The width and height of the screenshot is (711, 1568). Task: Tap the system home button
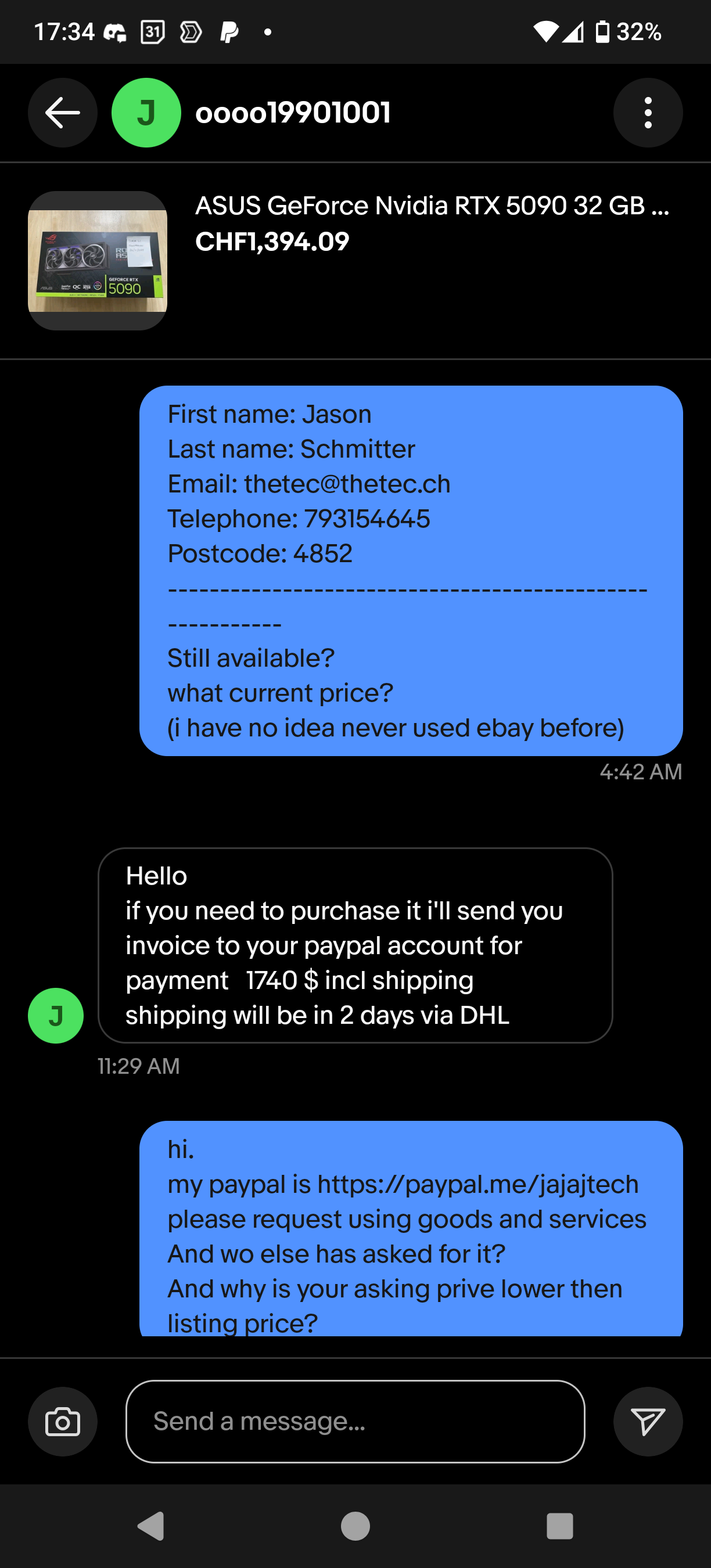(x=355, y=1526)
